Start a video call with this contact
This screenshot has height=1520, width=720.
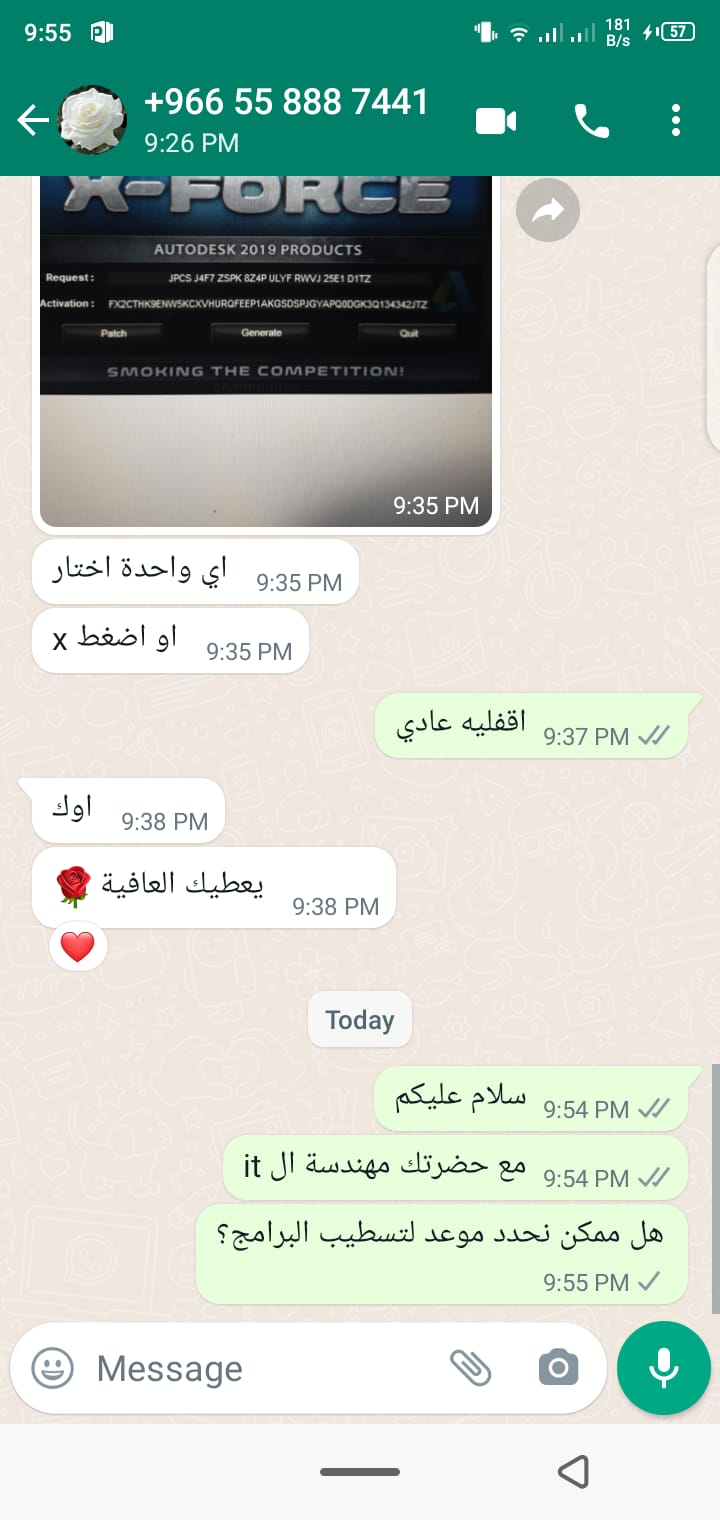[496, 122]
